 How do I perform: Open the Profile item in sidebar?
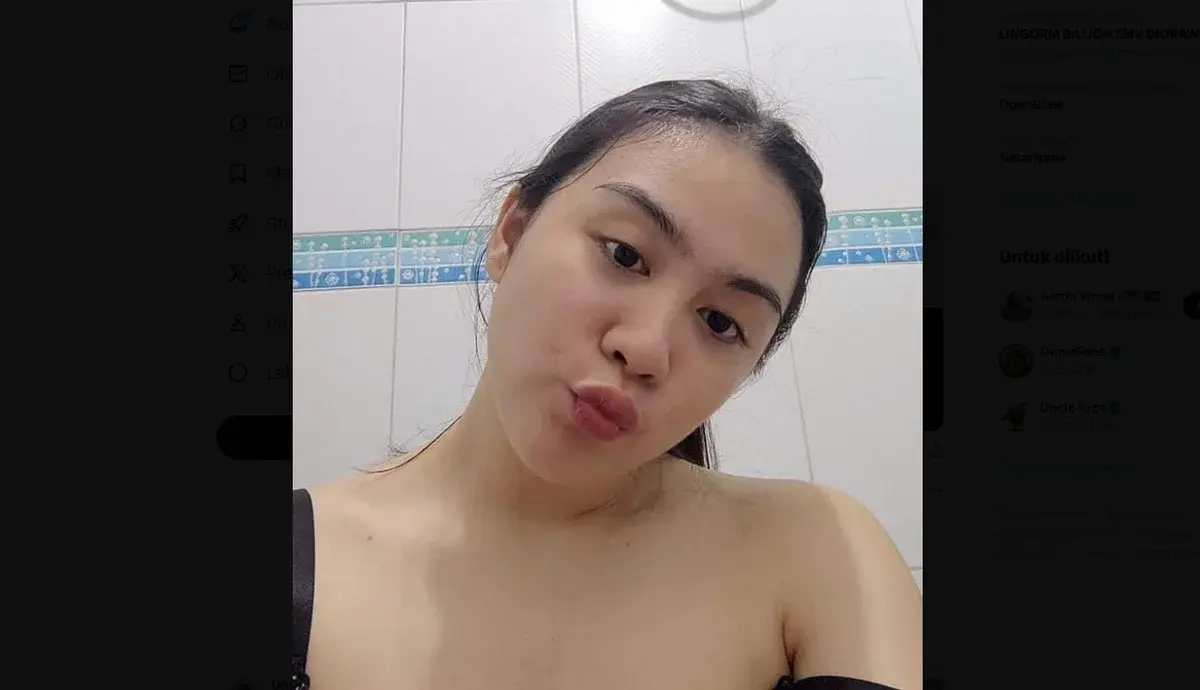point(238,323)
